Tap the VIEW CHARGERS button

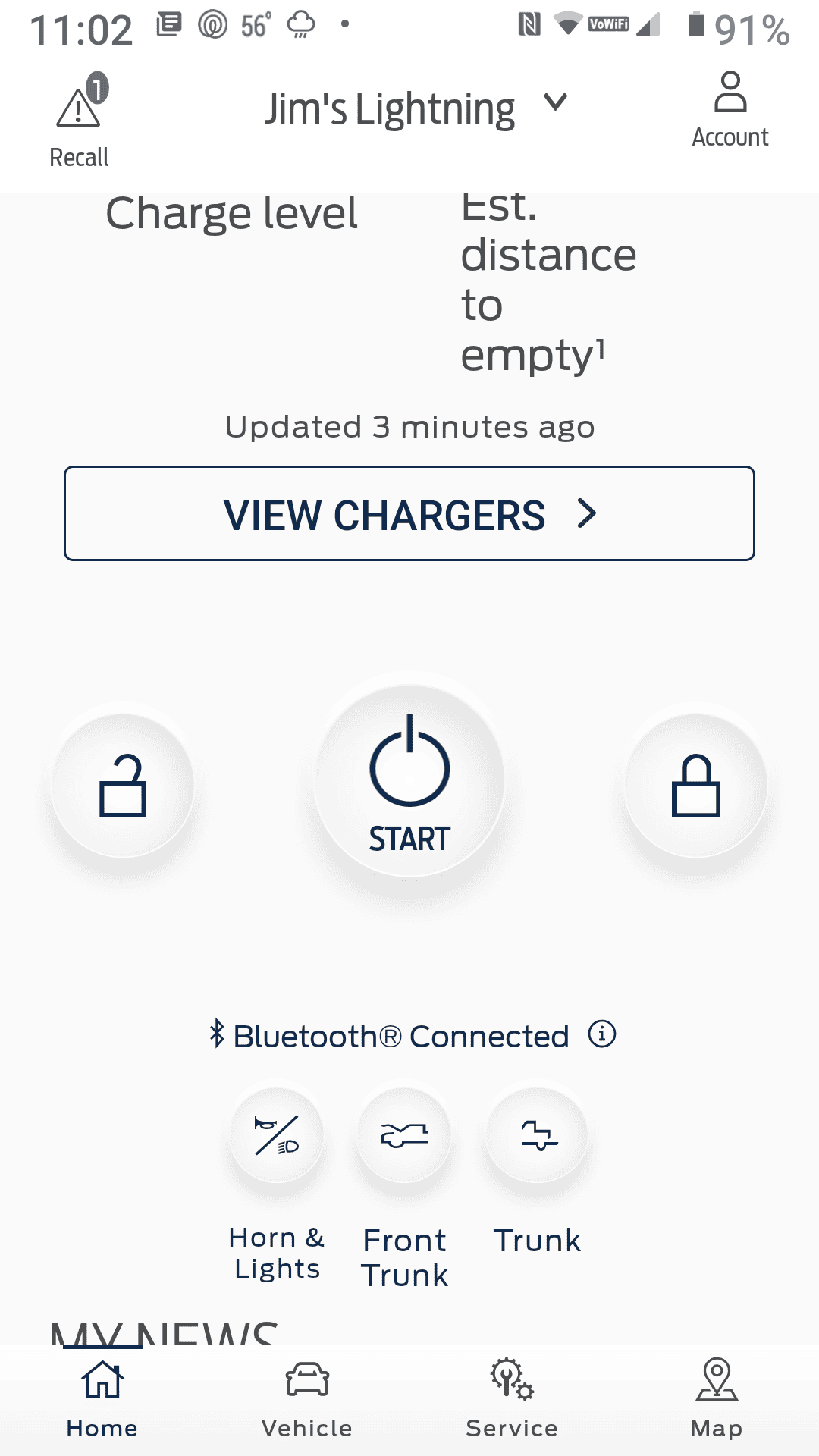pyautogui.click(x=409, y=514)
